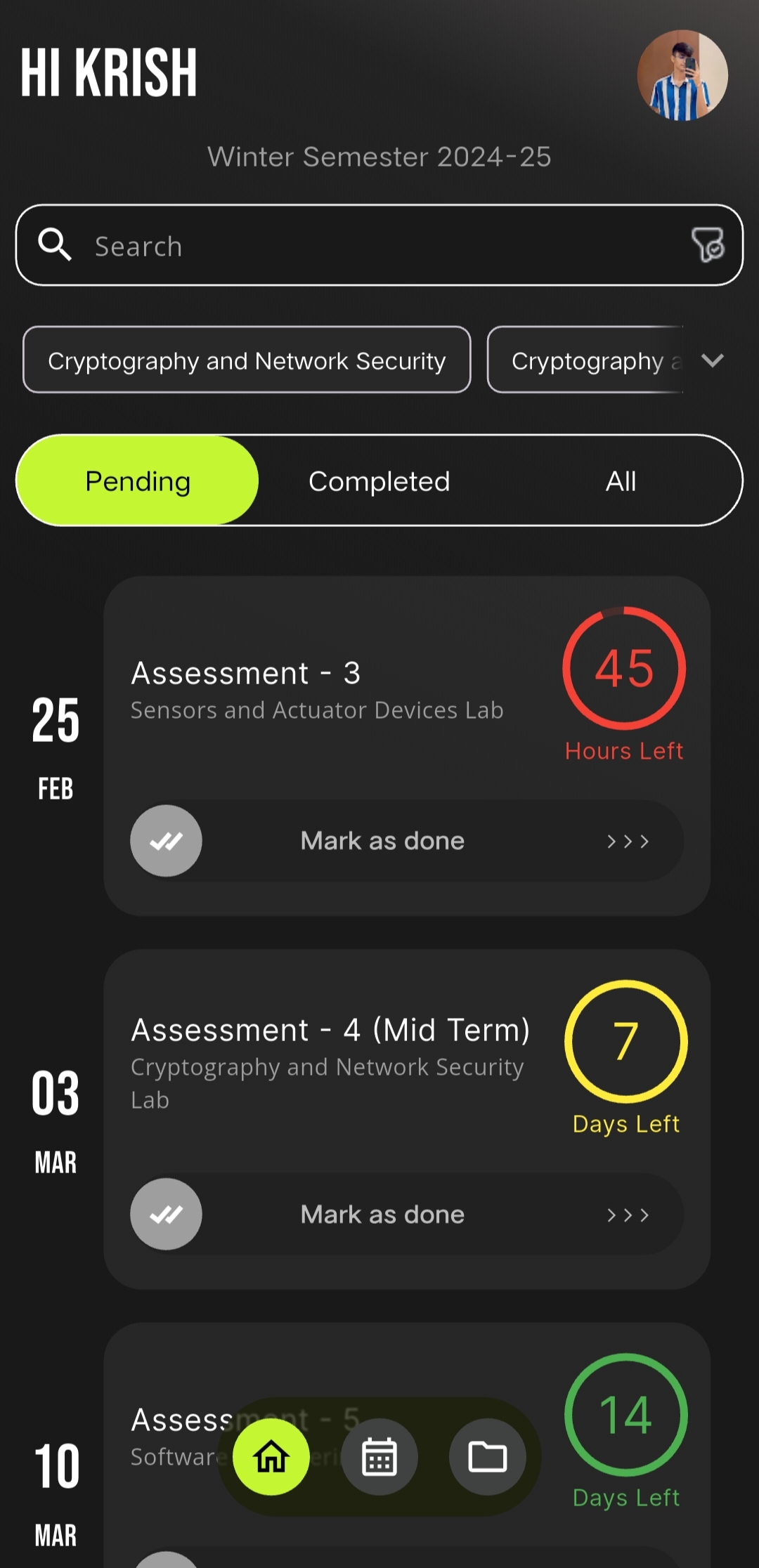Switch to the Completed tab

379,481
